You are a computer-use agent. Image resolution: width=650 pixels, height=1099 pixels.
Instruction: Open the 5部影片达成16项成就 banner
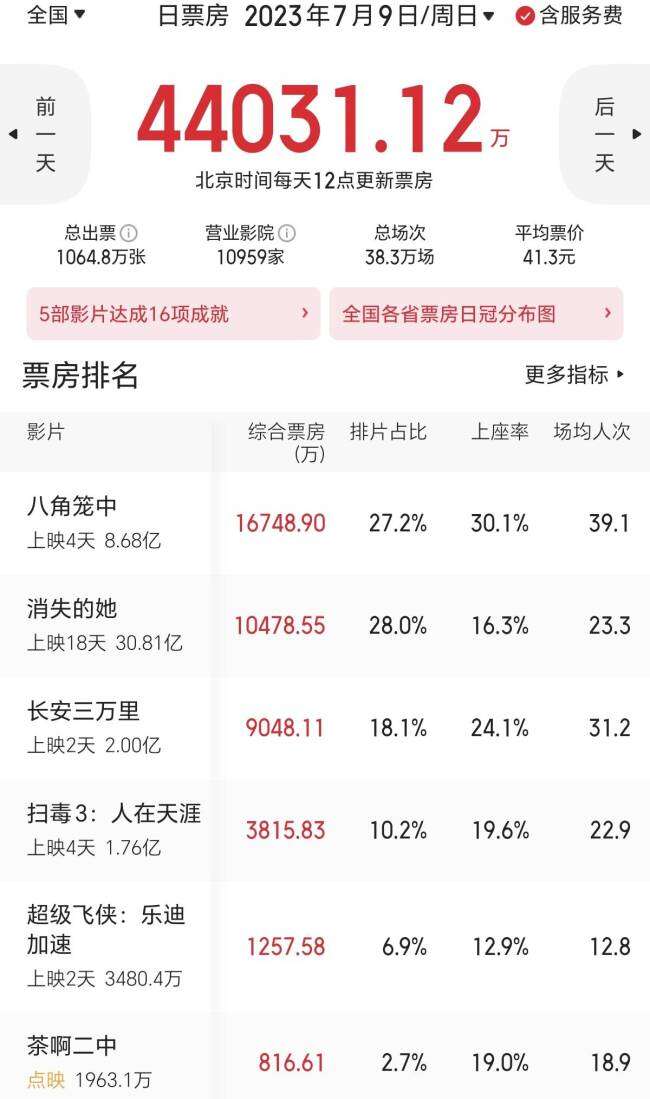pyautogui.click(x=173, y=314)
